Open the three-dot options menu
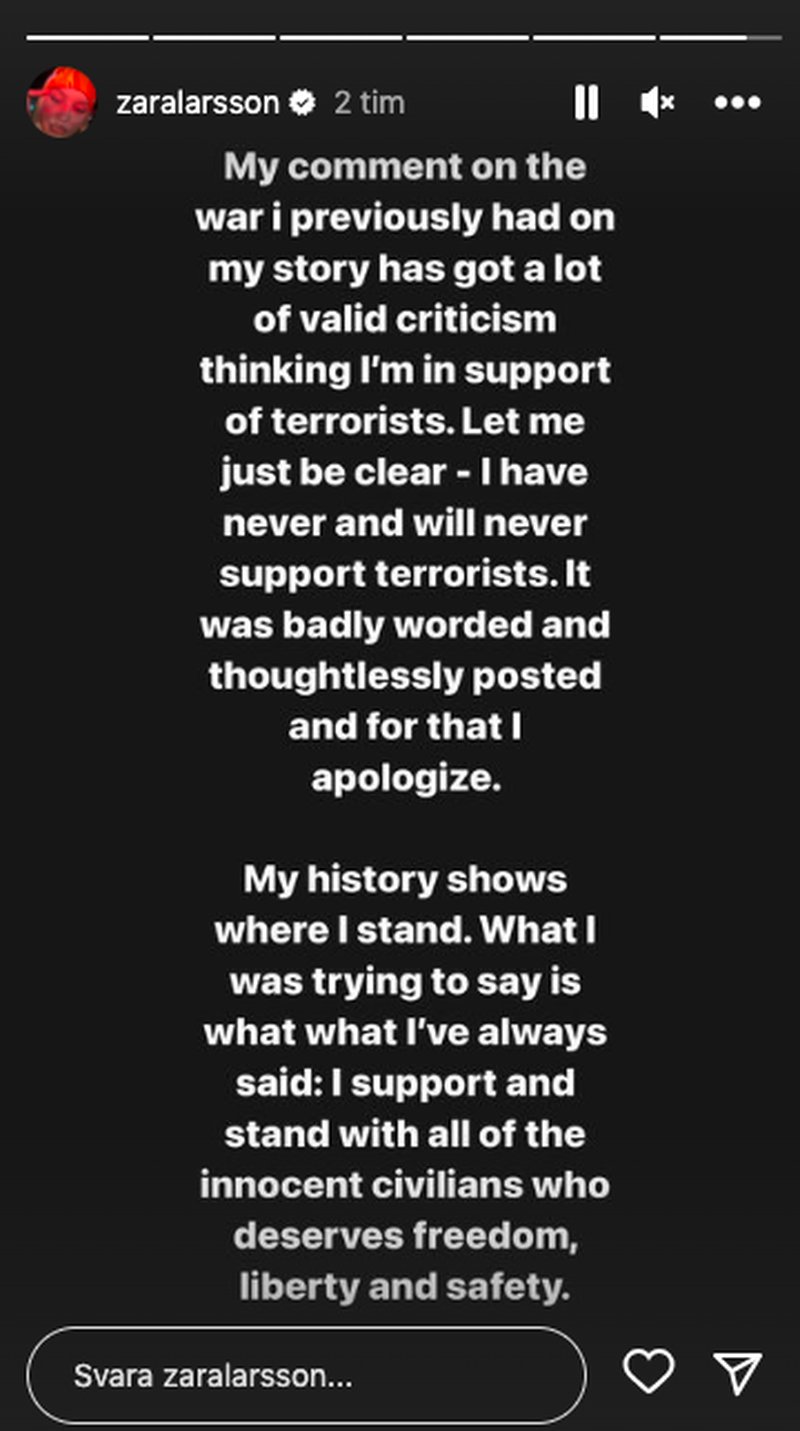Image resolution: width=800 pixels, height=1431 pixels. click(x=738, y=102)
